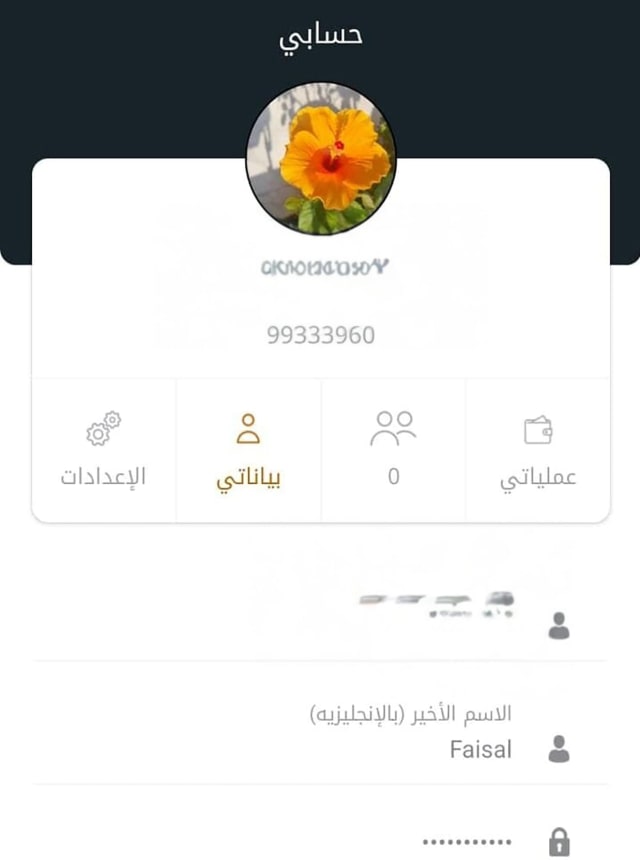Open the الإعدادات settings tab

pos(103,451)
